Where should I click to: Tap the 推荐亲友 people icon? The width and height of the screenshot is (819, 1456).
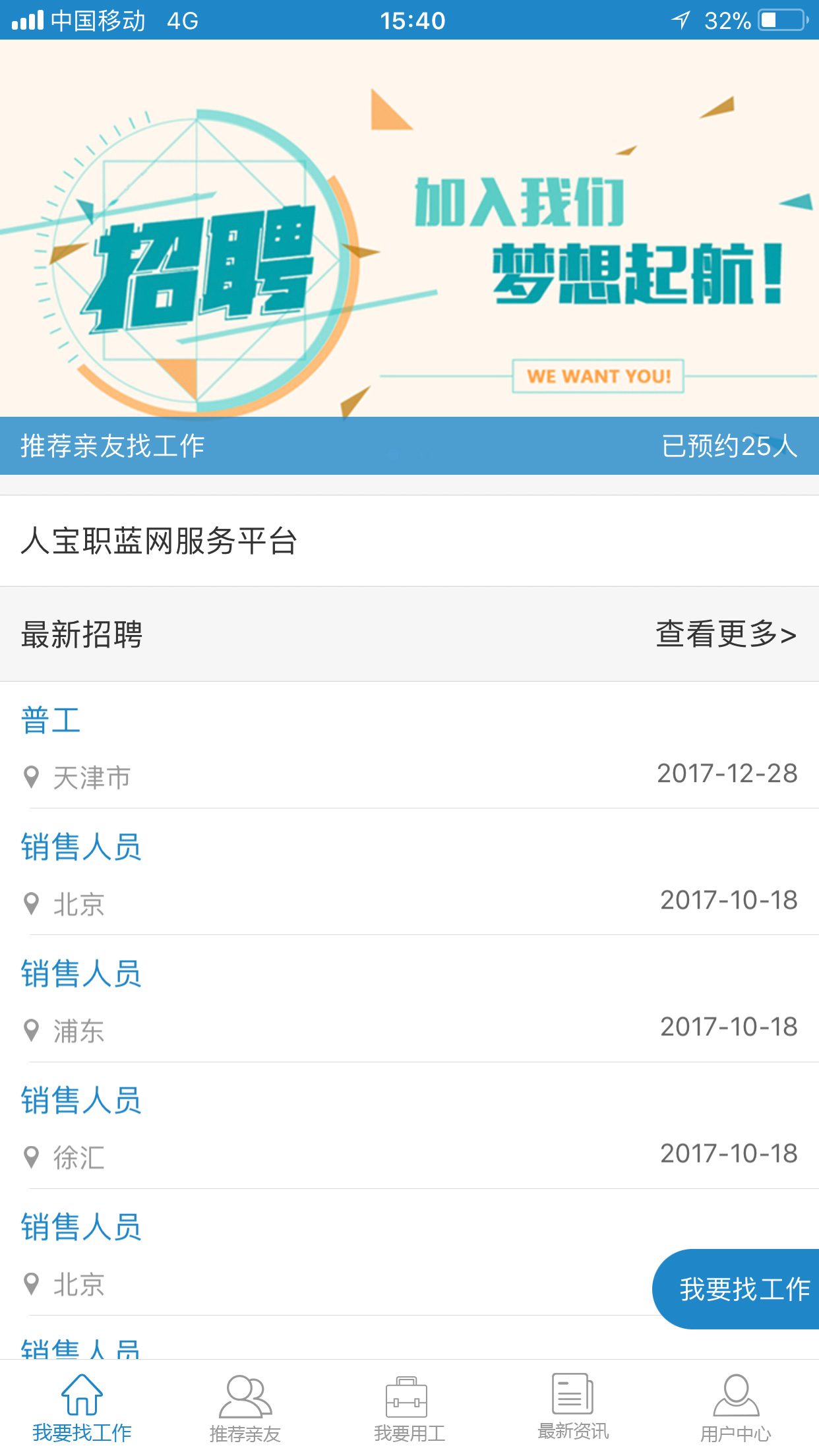tap(245, 1395)
